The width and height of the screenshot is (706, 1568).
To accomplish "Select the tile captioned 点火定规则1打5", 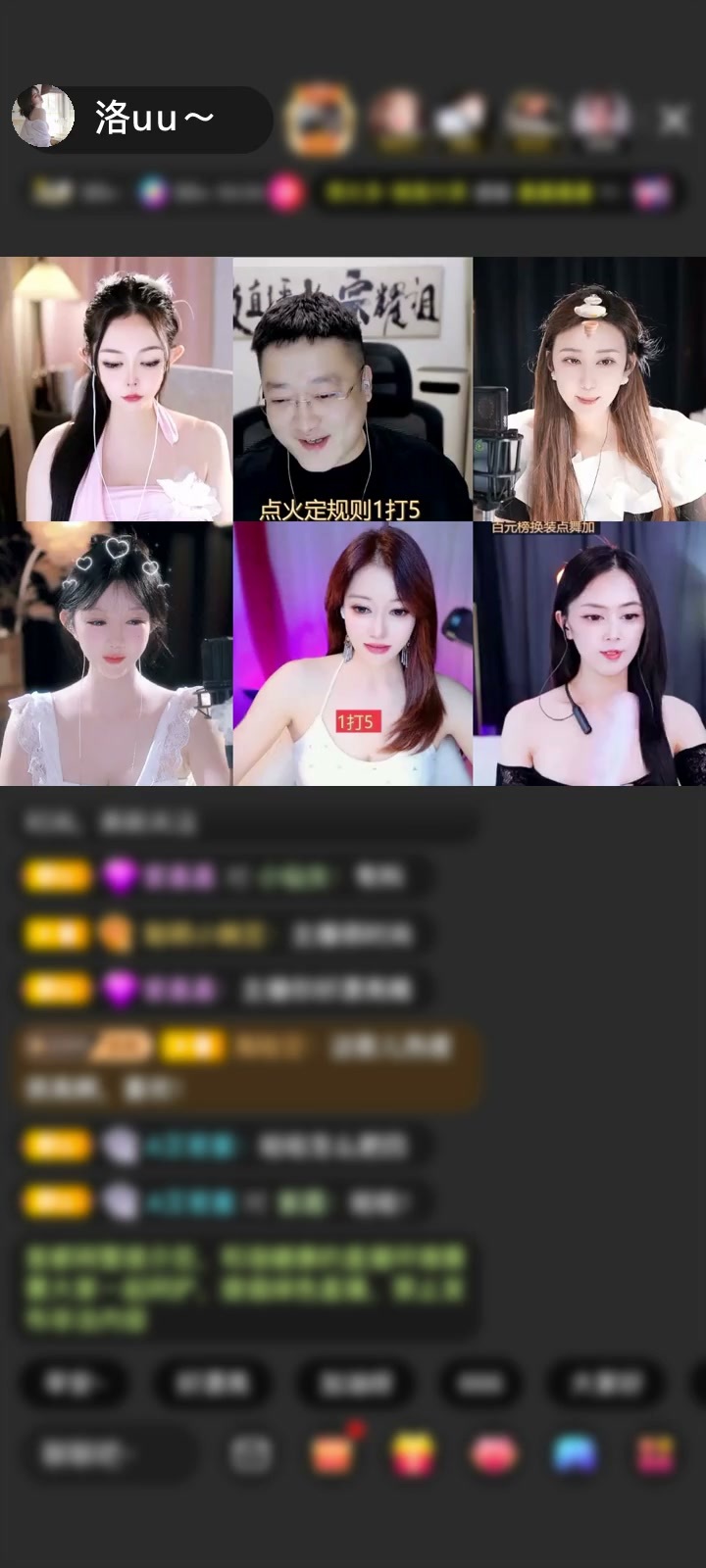I will [353, 389].
